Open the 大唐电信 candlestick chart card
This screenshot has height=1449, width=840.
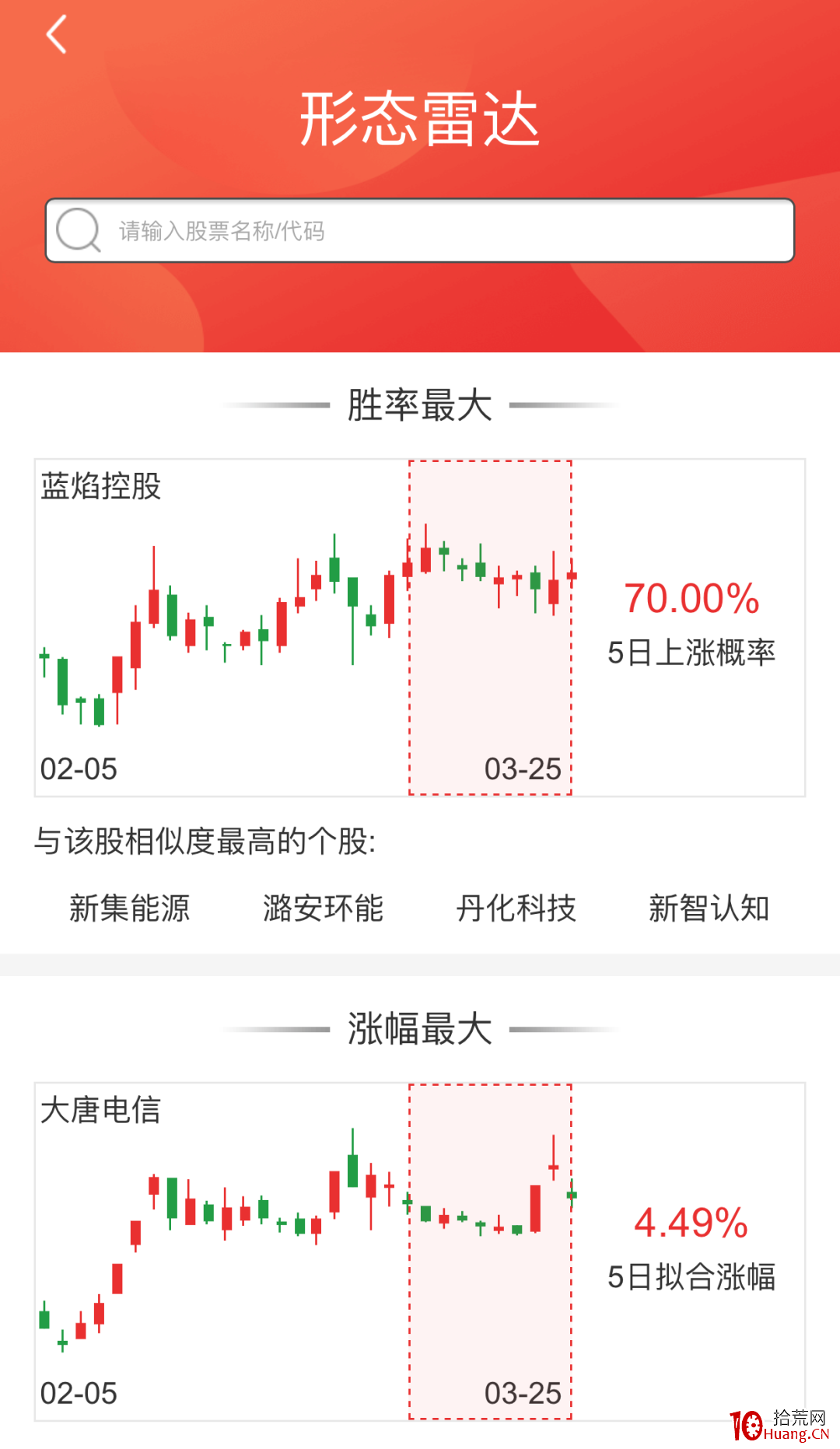(420, 1251)
